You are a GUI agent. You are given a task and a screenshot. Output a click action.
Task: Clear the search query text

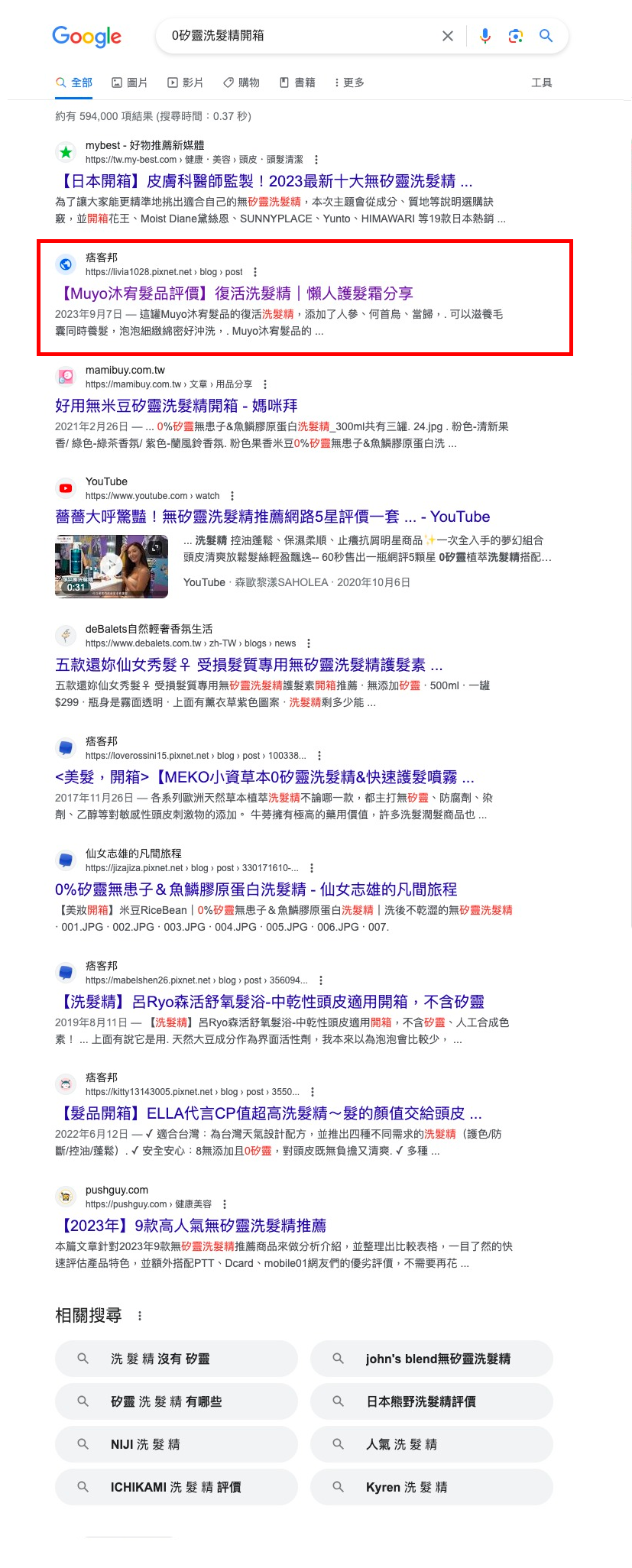[x=448, y=36]
